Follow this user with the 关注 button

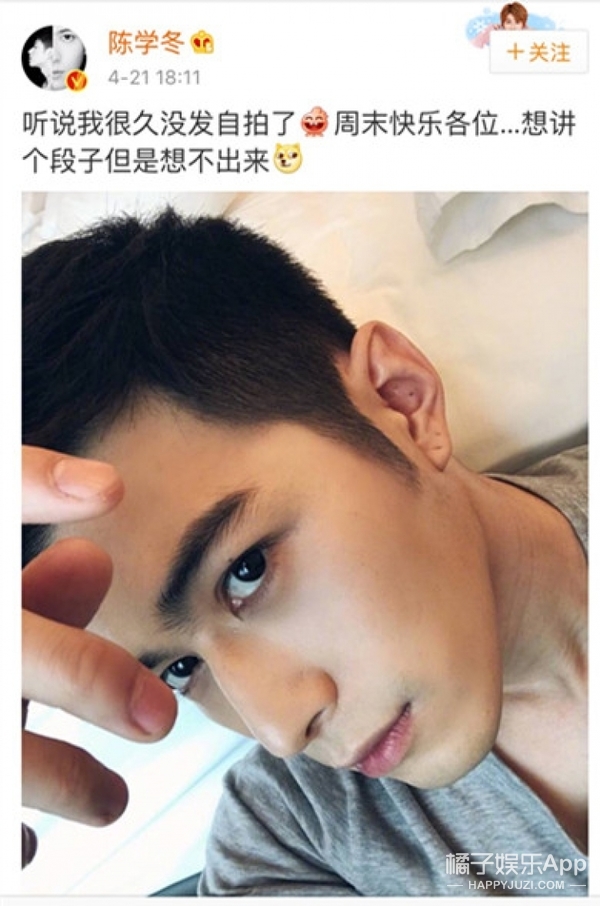pyautogui.click(x=537, y=52)
